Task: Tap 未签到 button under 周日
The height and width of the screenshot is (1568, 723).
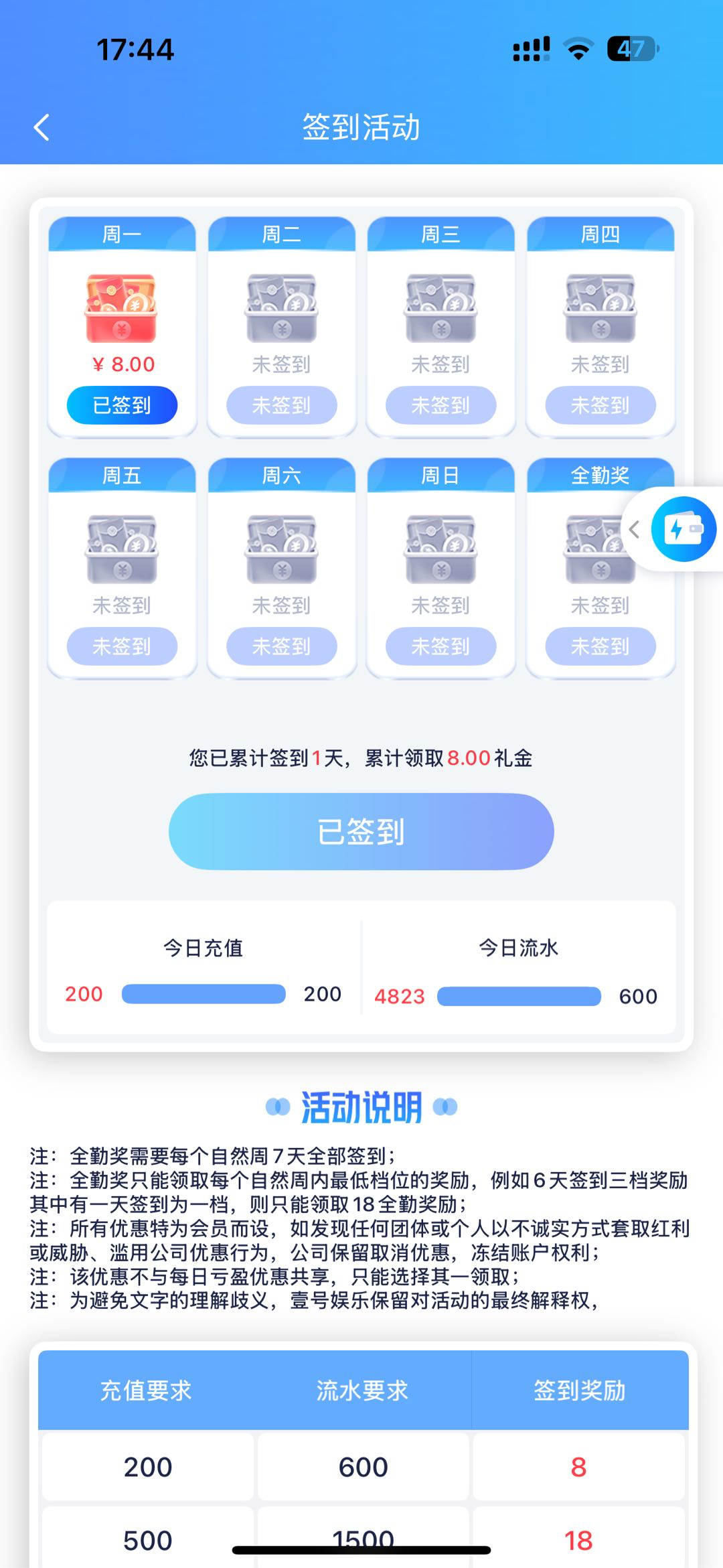Action: coord(440,646)
